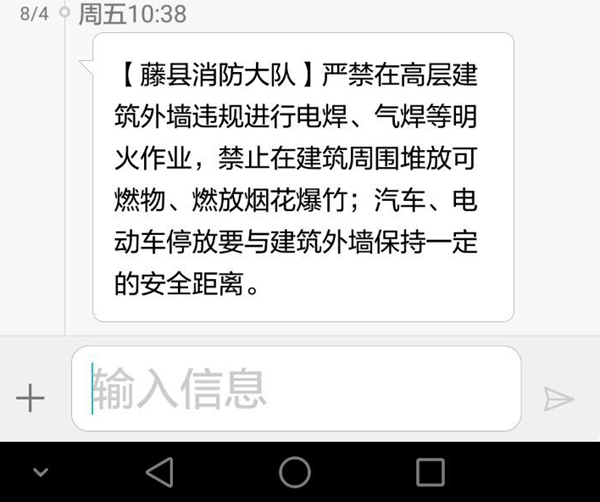Tap the send arrow icon
600x502 pixels.
tap(558, 399)
